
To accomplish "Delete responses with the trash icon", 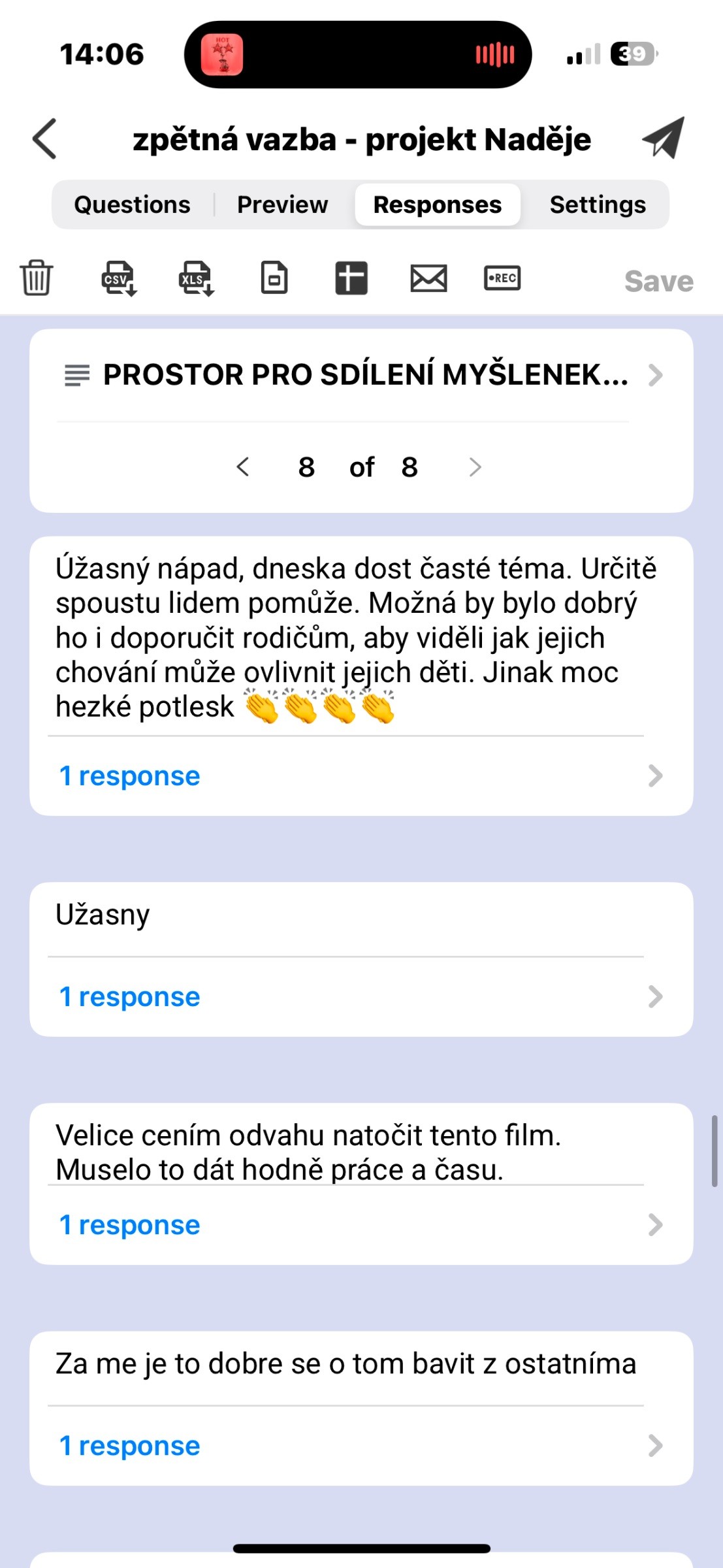I will tap(37, 278).
